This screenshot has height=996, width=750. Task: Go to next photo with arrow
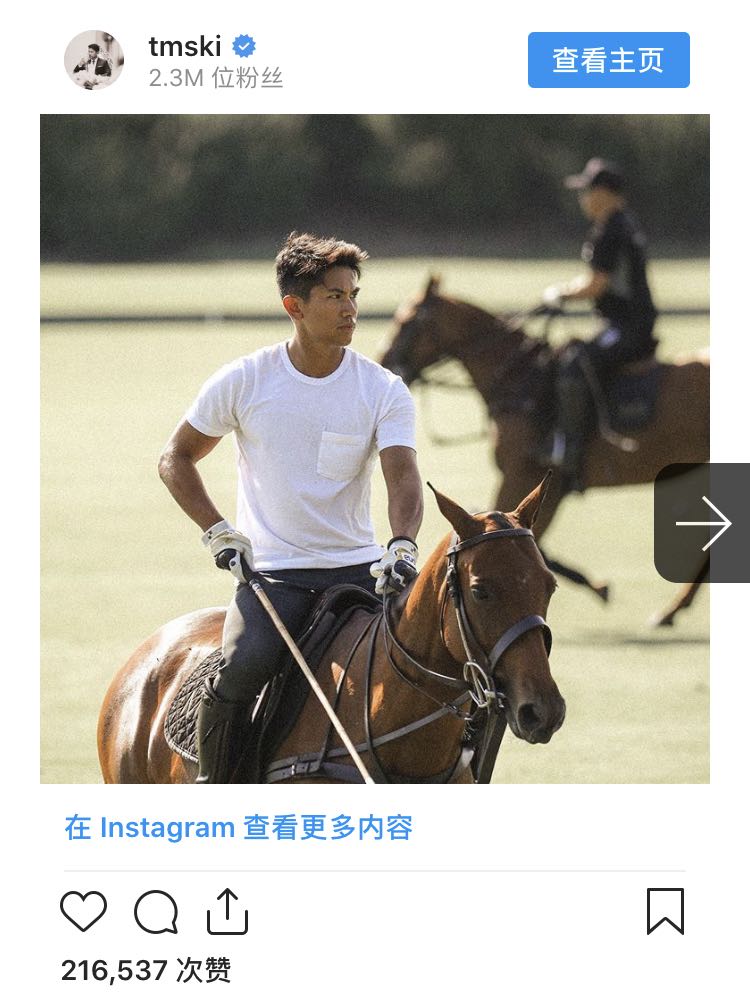click(x=702, y=523)
